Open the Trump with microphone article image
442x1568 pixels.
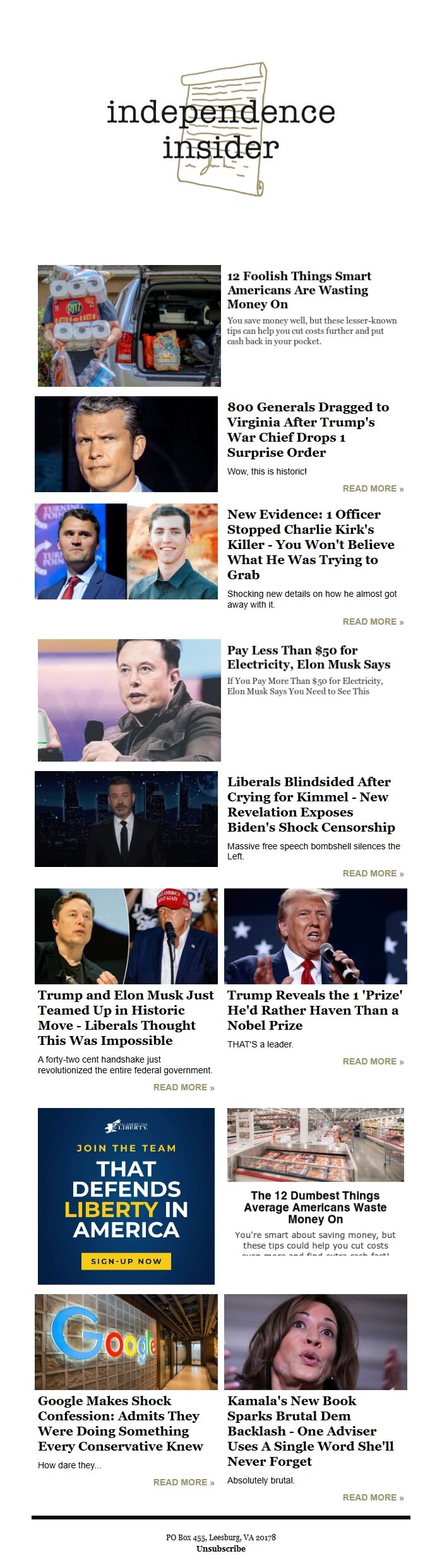tap(315, 936)
